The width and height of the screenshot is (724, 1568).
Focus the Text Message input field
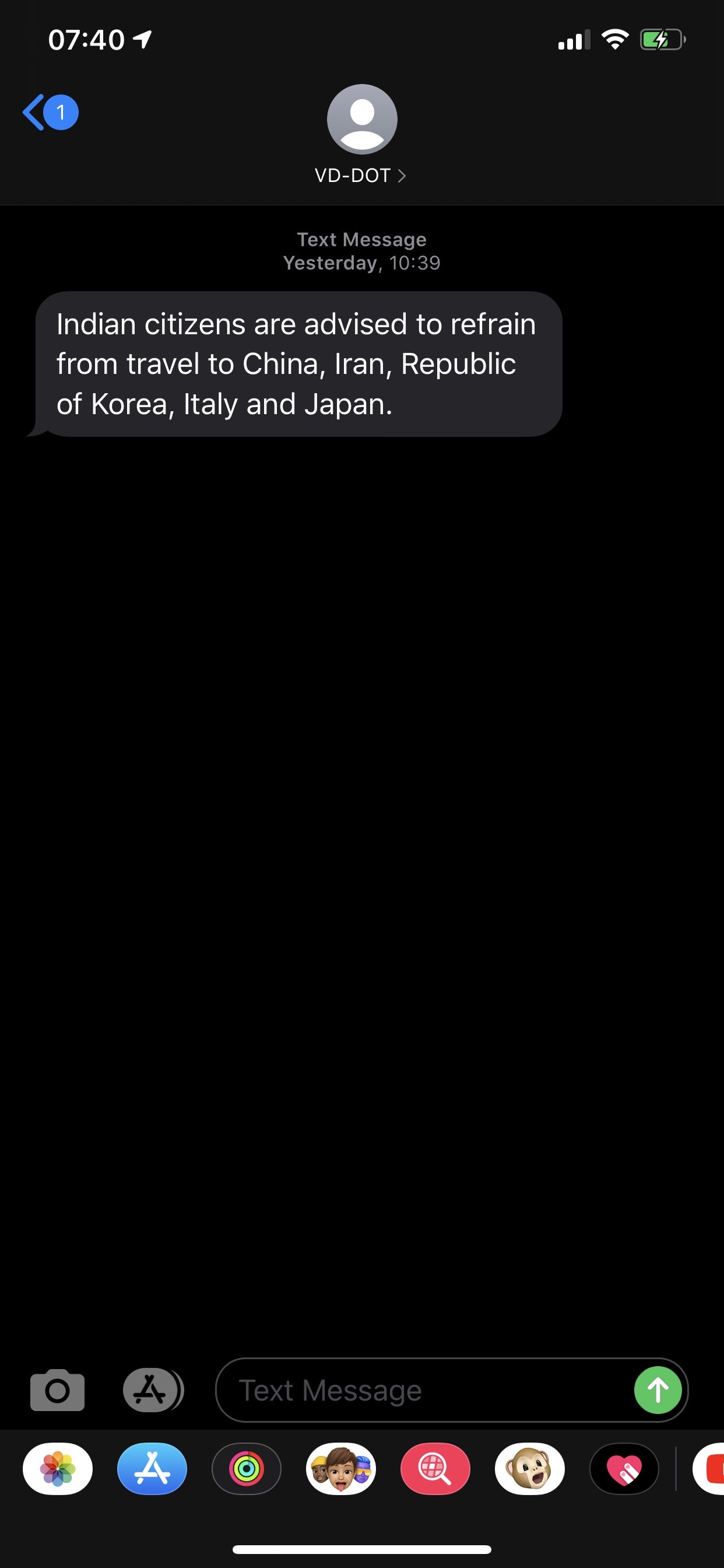(x=426, y=1390)
